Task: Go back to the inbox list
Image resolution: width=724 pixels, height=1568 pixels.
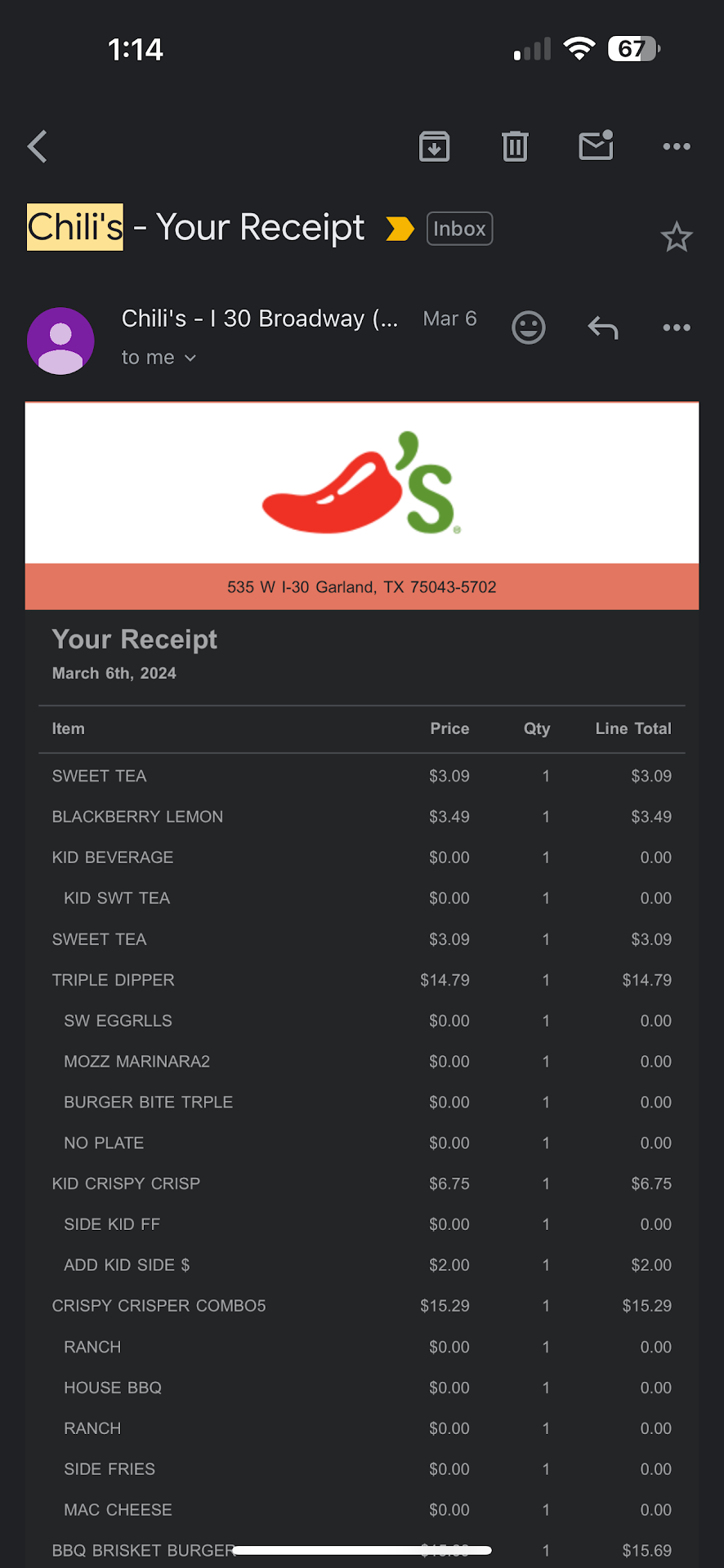Action: 38,147
